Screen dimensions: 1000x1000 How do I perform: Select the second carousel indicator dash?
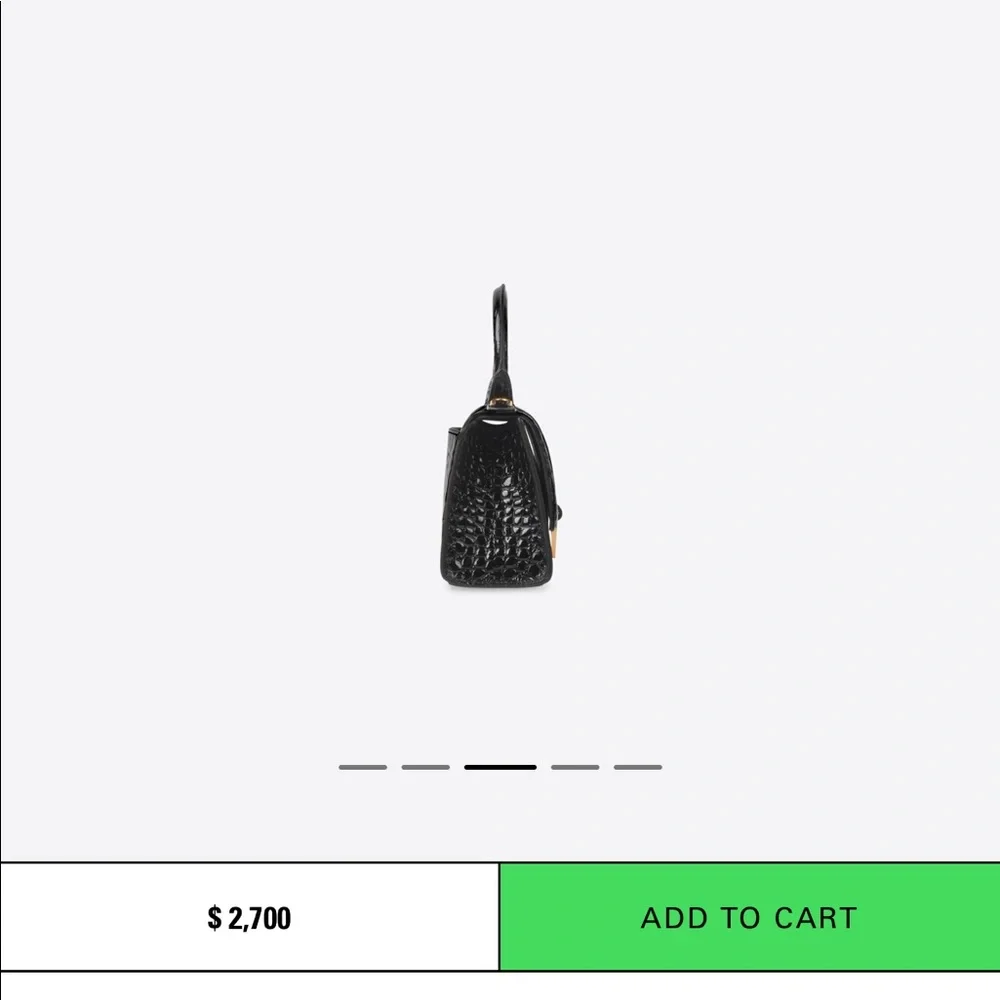(x=425, y=767)
